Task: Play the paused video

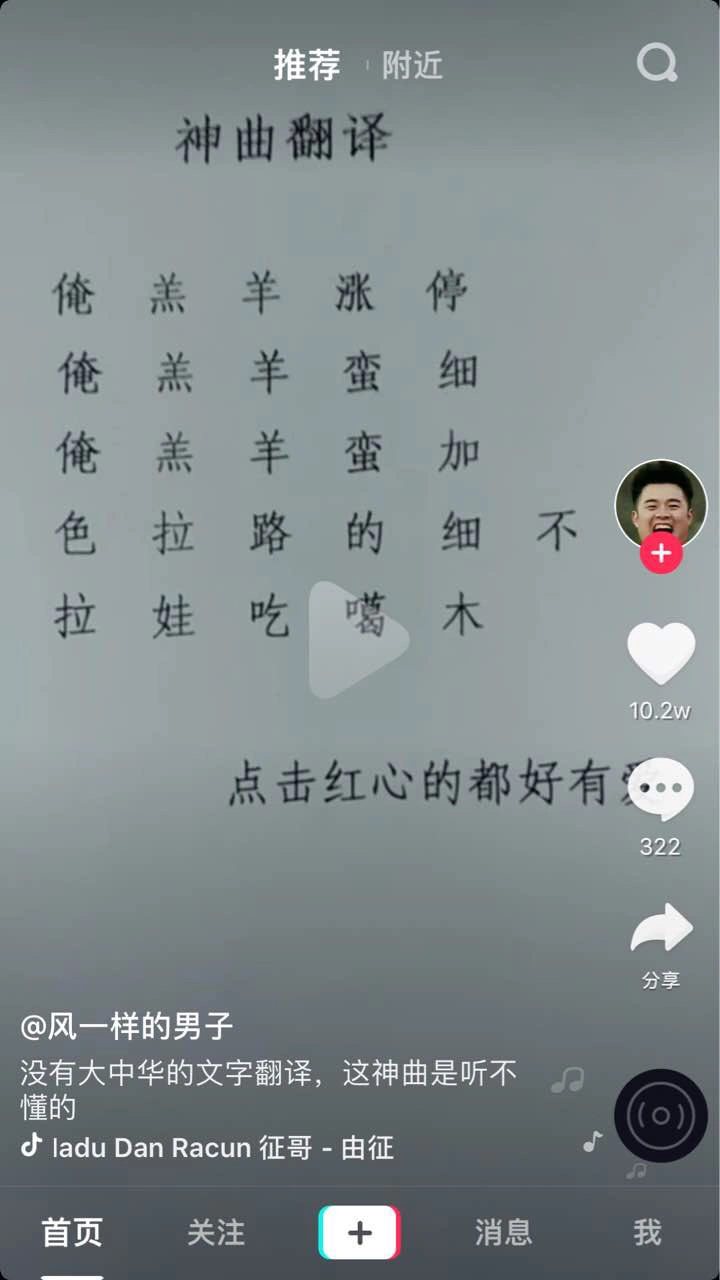Action: (358, 640)
